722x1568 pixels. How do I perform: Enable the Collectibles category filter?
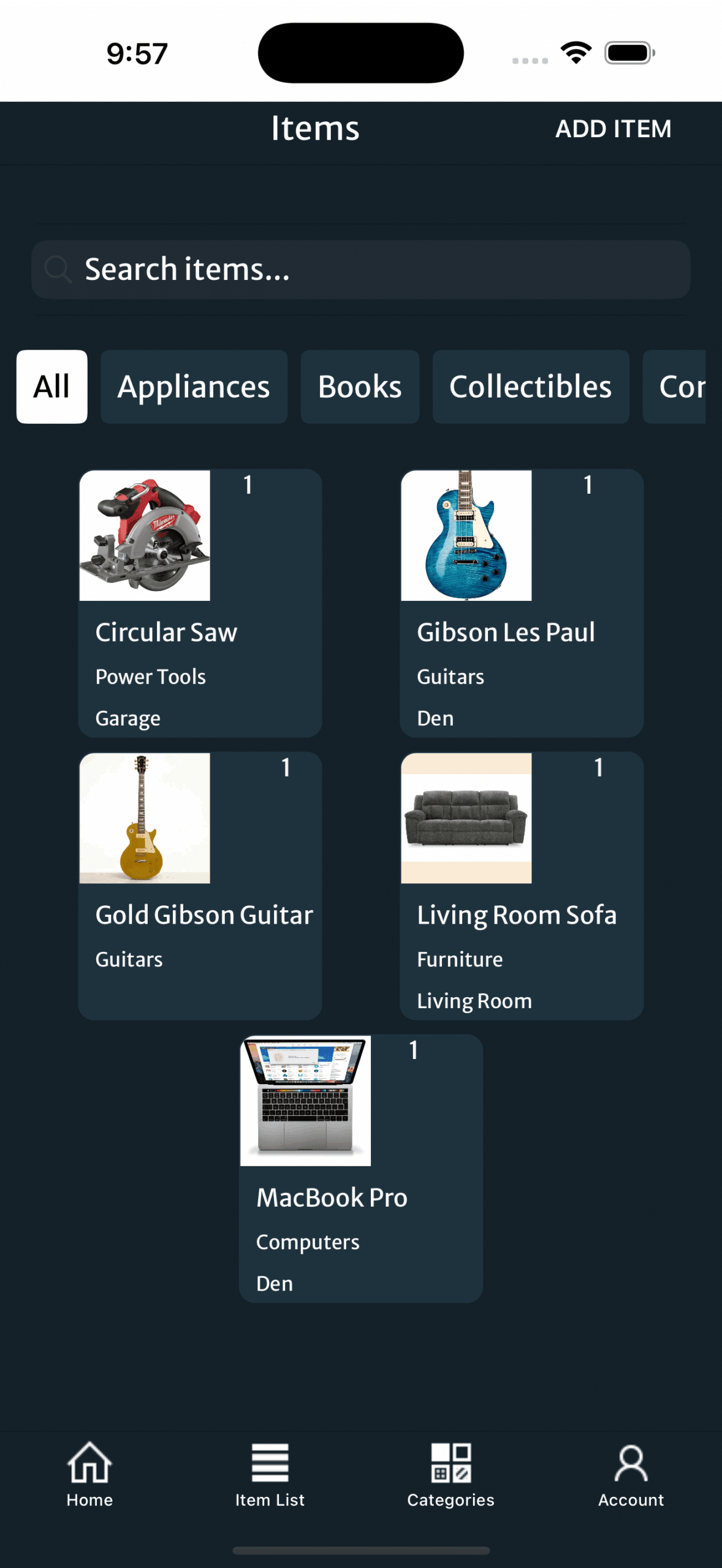[x=530, y=386]
